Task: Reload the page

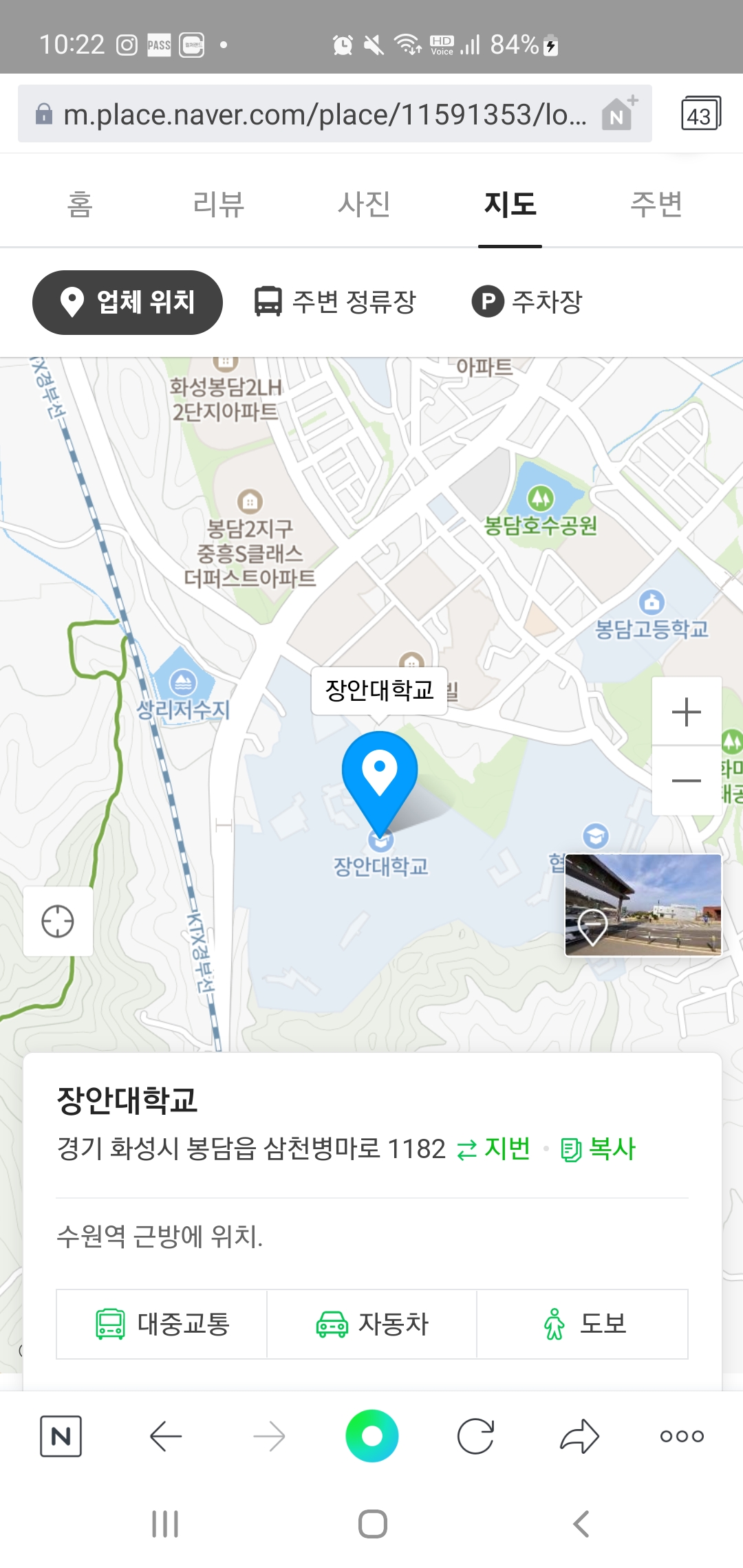Action: pos(475,1436)
